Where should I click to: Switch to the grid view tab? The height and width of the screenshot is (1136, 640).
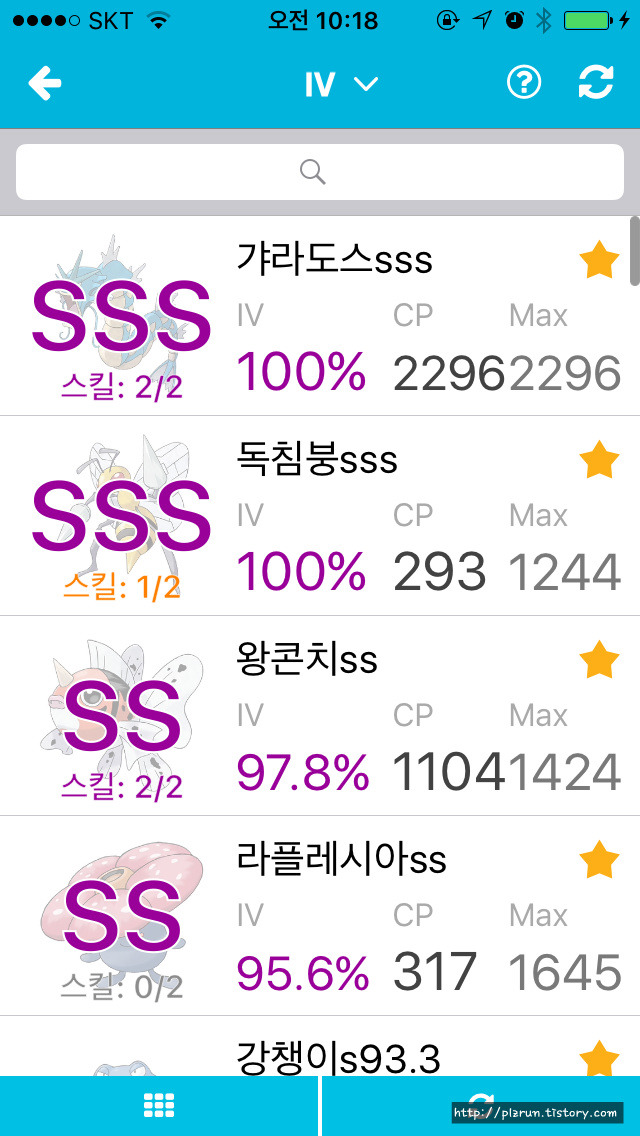(x=159, y=1106)
